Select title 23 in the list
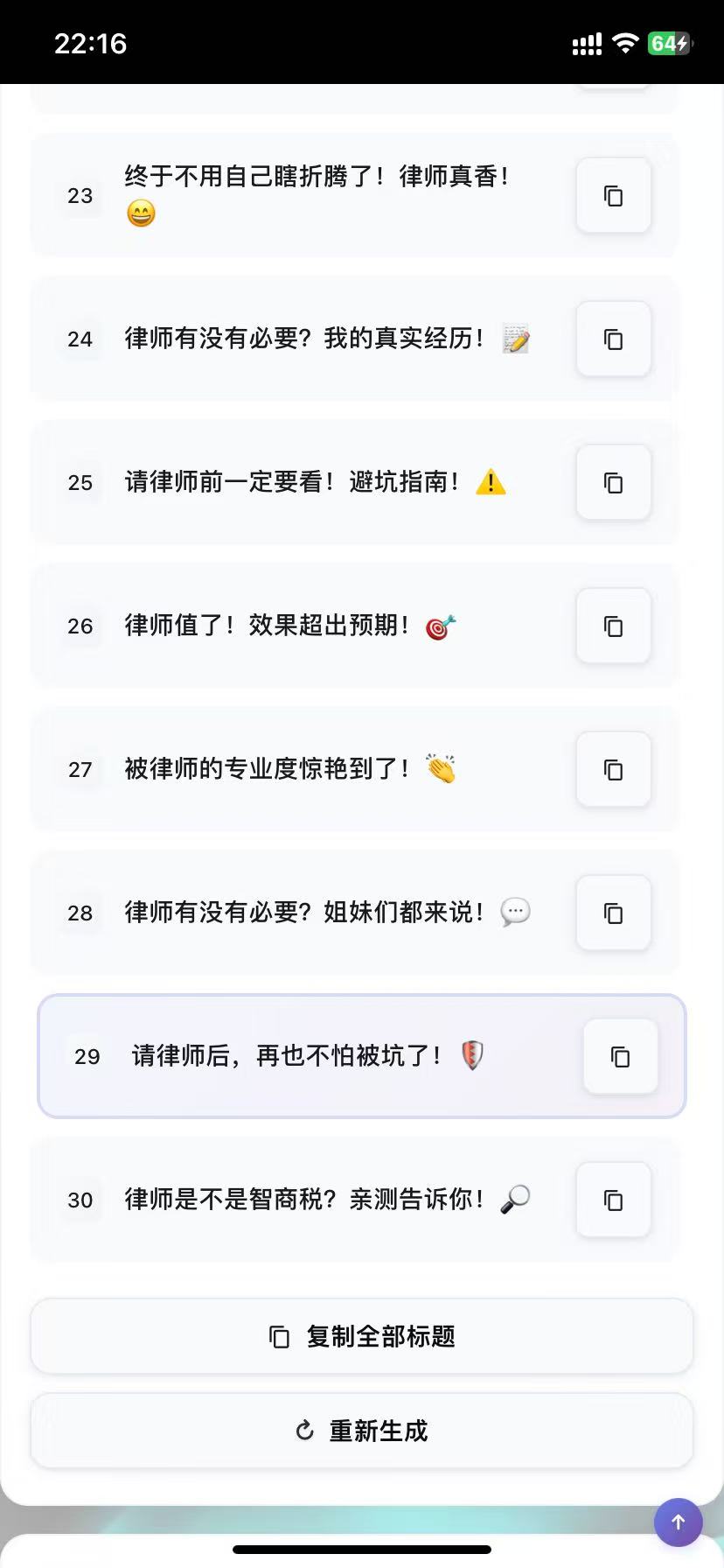Viewport: 724px width, 1568px height. [306, 196]
